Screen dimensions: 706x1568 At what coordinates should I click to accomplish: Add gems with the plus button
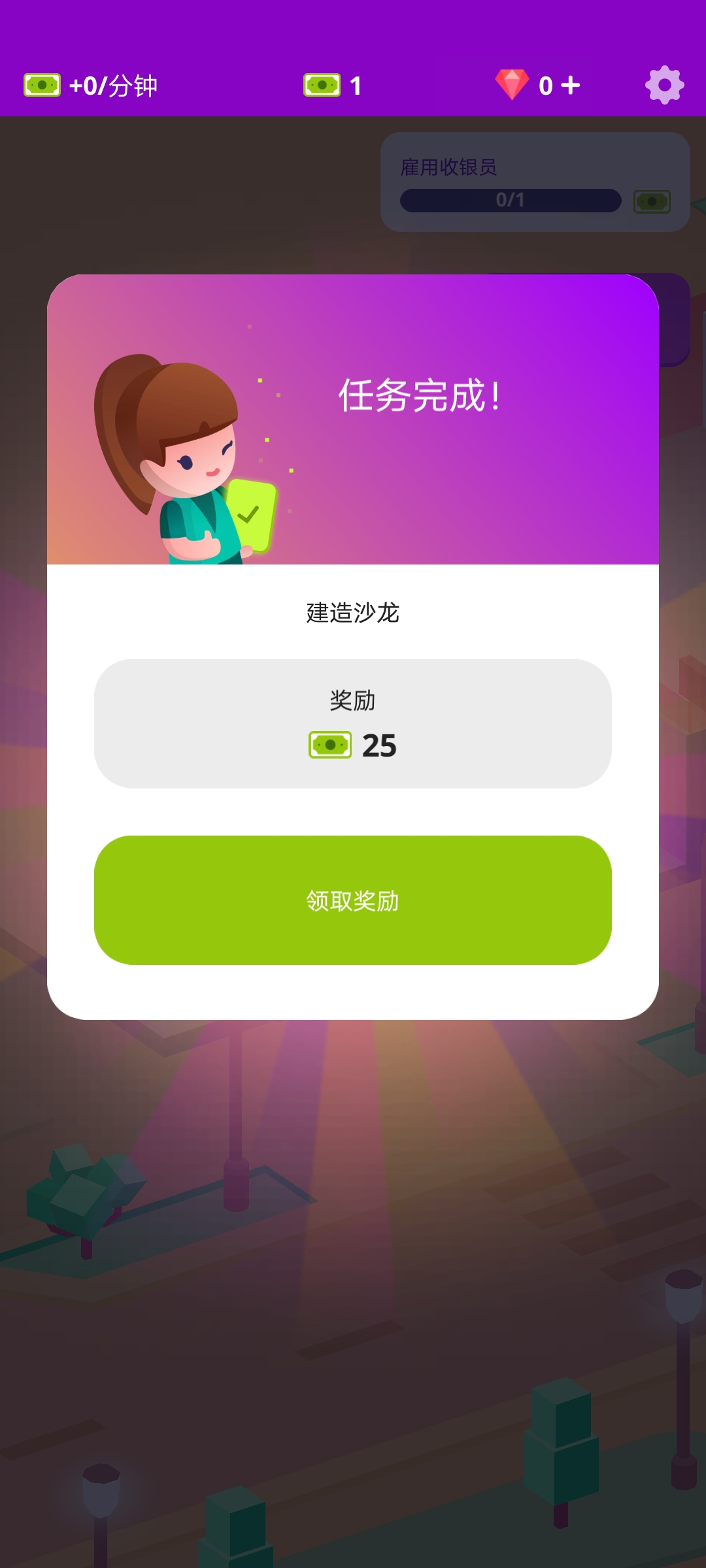571,85
